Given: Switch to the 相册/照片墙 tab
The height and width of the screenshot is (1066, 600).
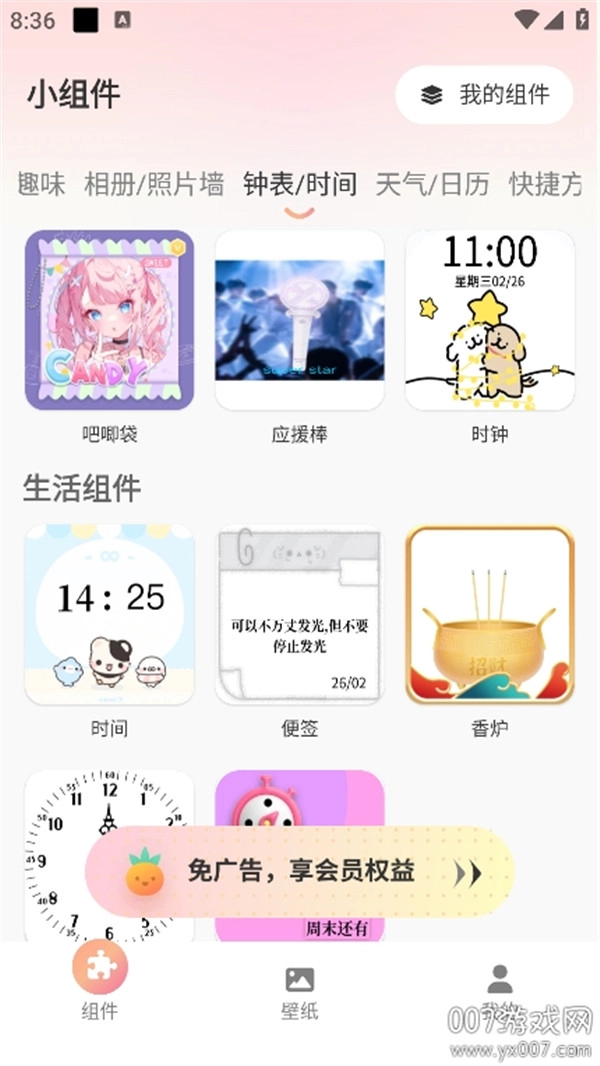Looking at the screenshot, I should pyautogui.click(x=154, y=184).
